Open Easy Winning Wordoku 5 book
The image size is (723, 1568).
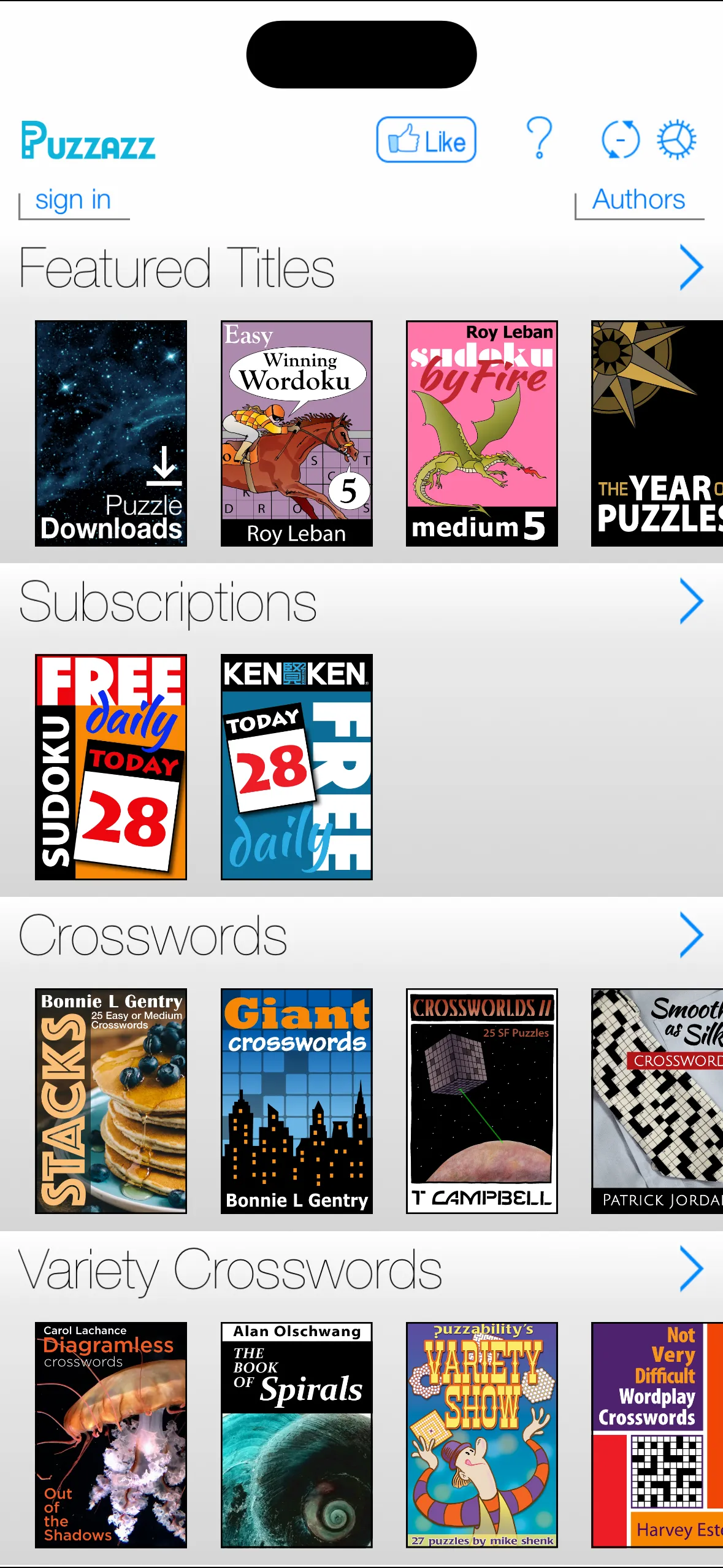click(296, 433)
